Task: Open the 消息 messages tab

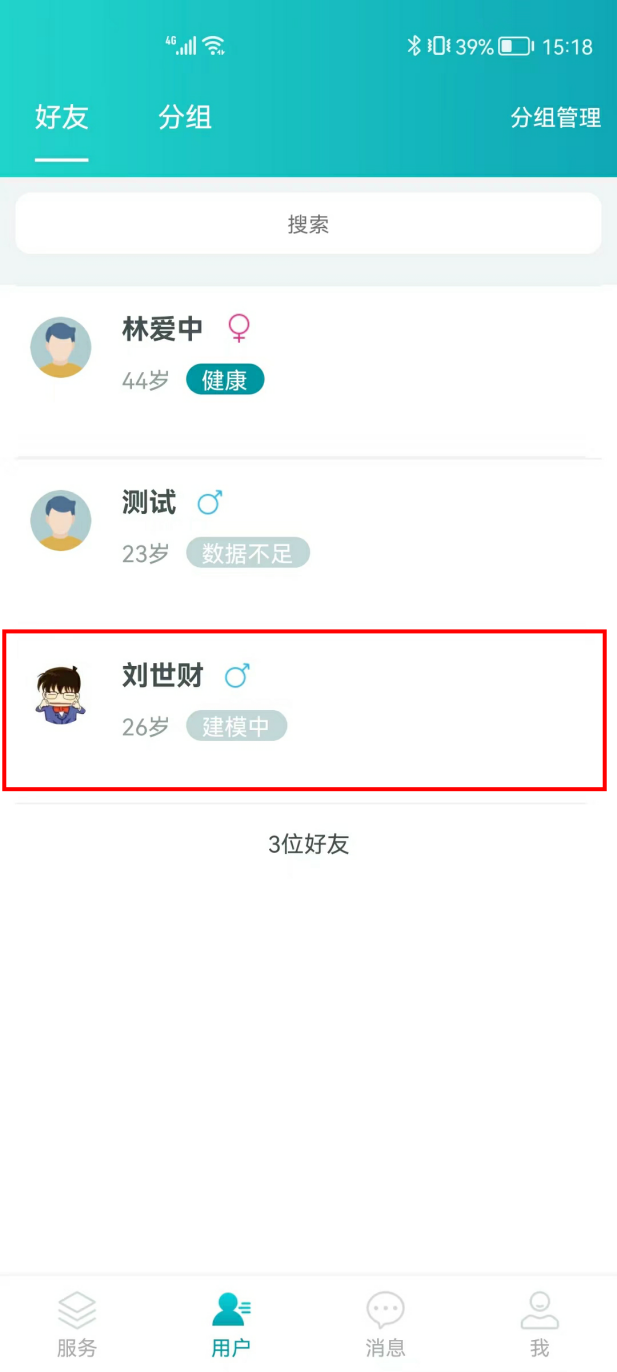Action: pos(385,1323)
